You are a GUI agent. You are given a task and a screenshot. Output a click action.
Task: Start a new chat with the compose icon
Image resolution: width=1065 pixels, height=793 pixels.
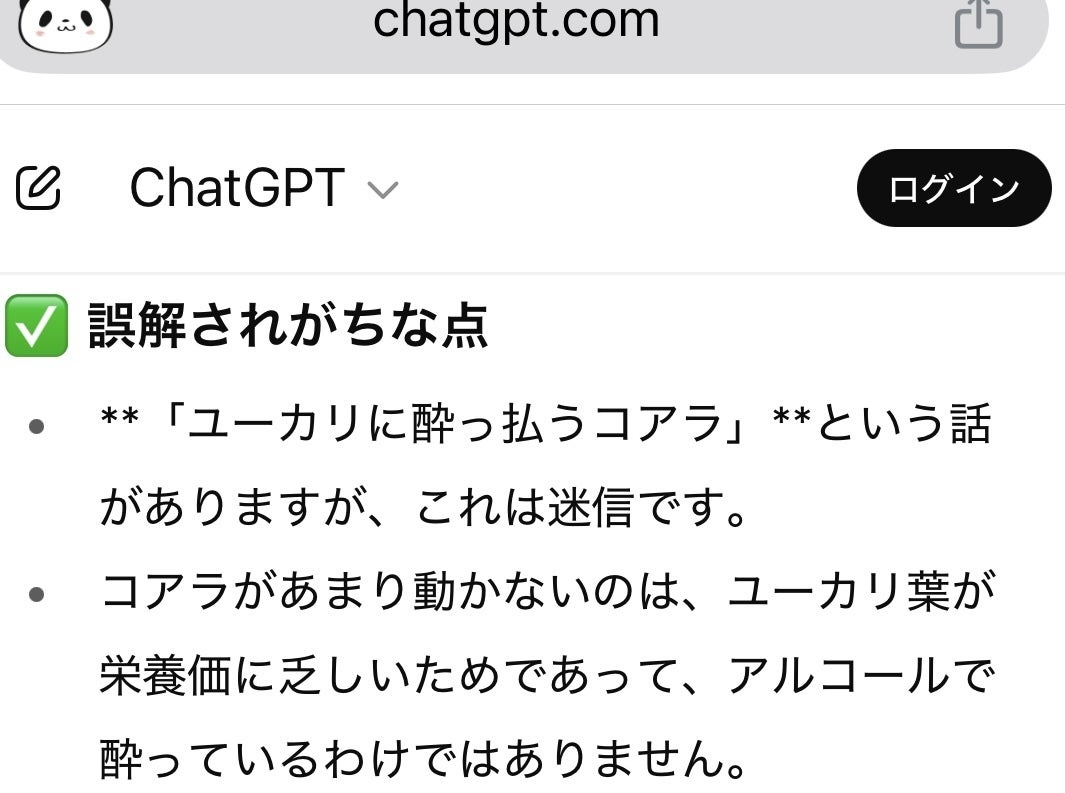(39, 188)
